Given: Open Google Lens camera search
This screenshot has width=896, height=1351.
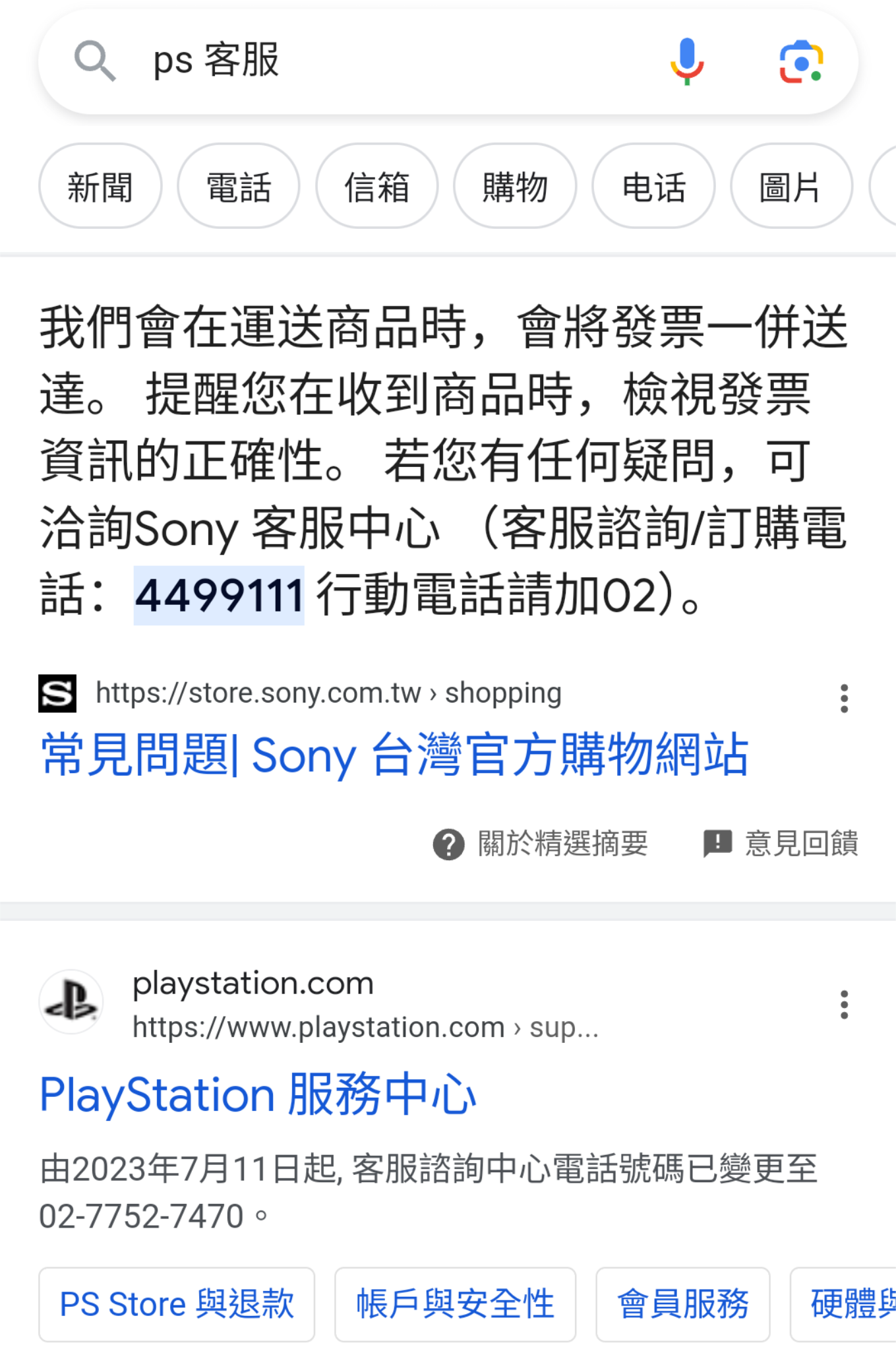Looking at the screenshot, I should (x=800, y=62).
